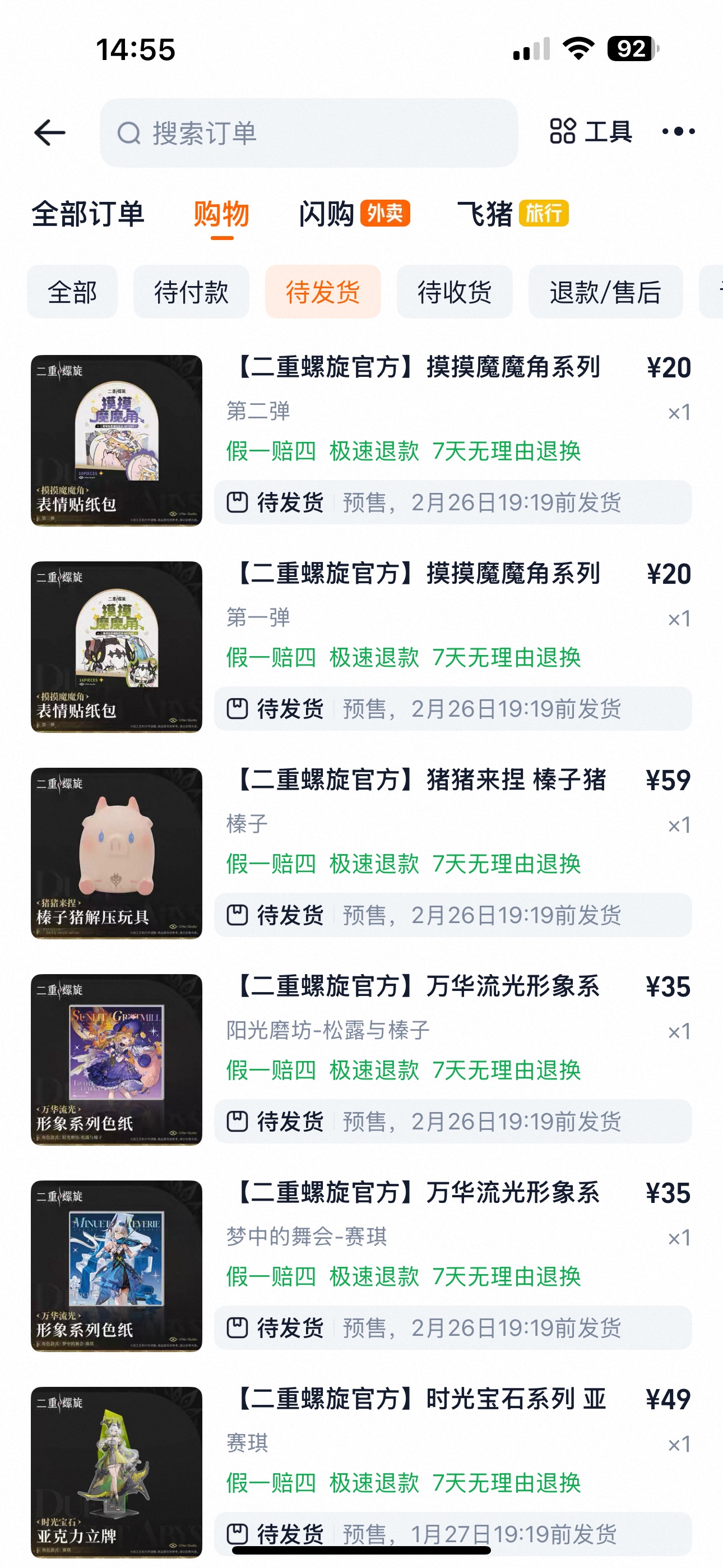723x1568 pixels.
Task: Select the 全部 filter chip
Action: coord(72,292)
